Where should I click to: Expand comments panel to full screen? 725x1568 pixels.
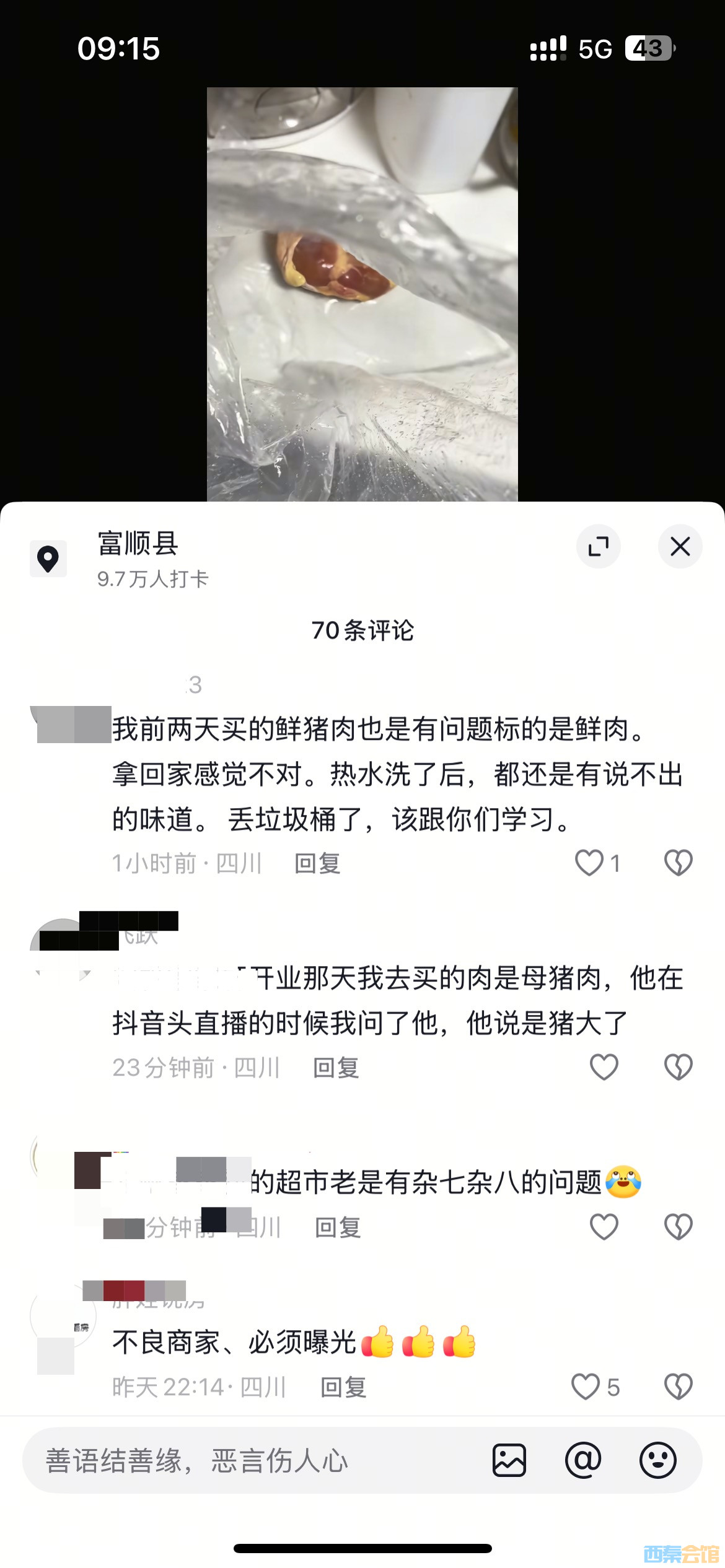[598, 546]
